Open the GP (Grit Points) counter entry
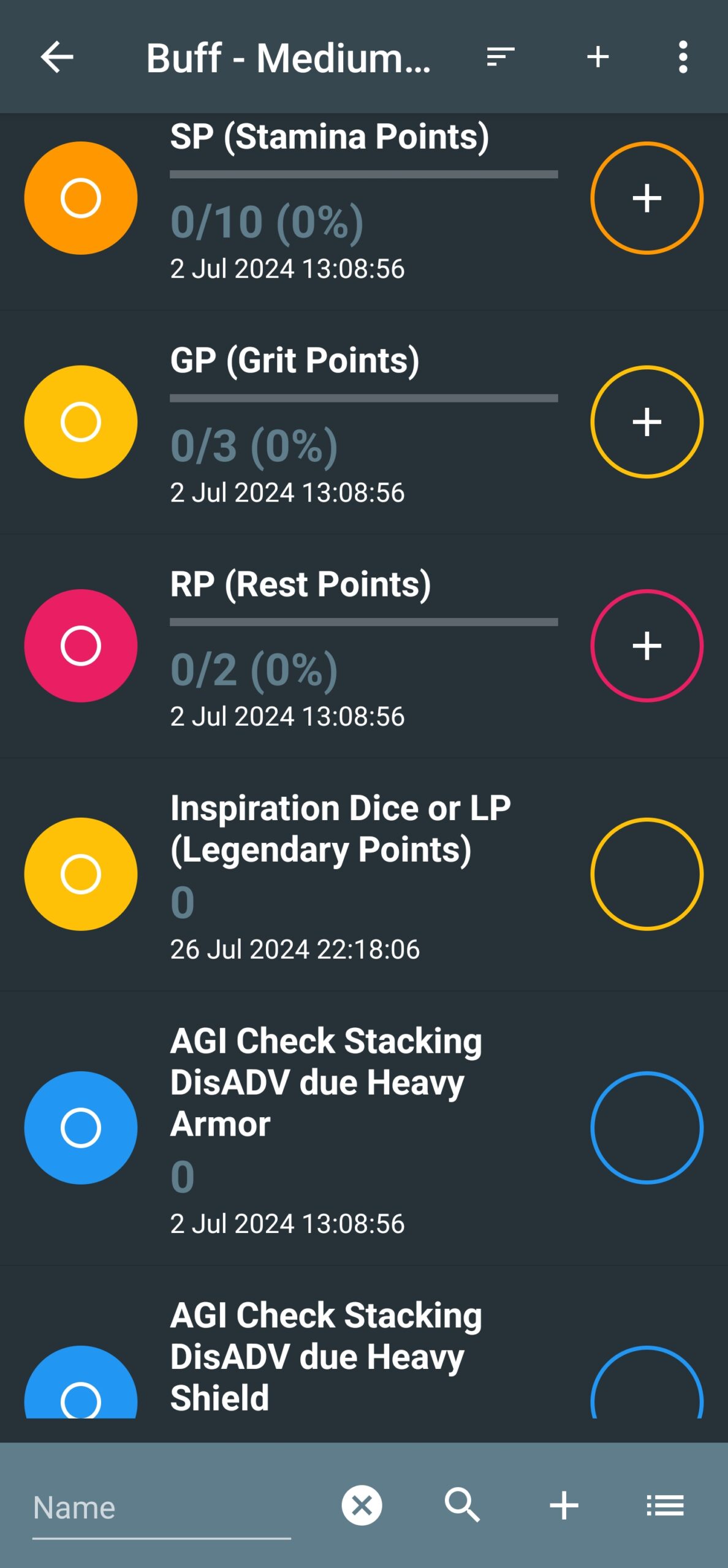The image size is (728, 1568). pos(364,422)
